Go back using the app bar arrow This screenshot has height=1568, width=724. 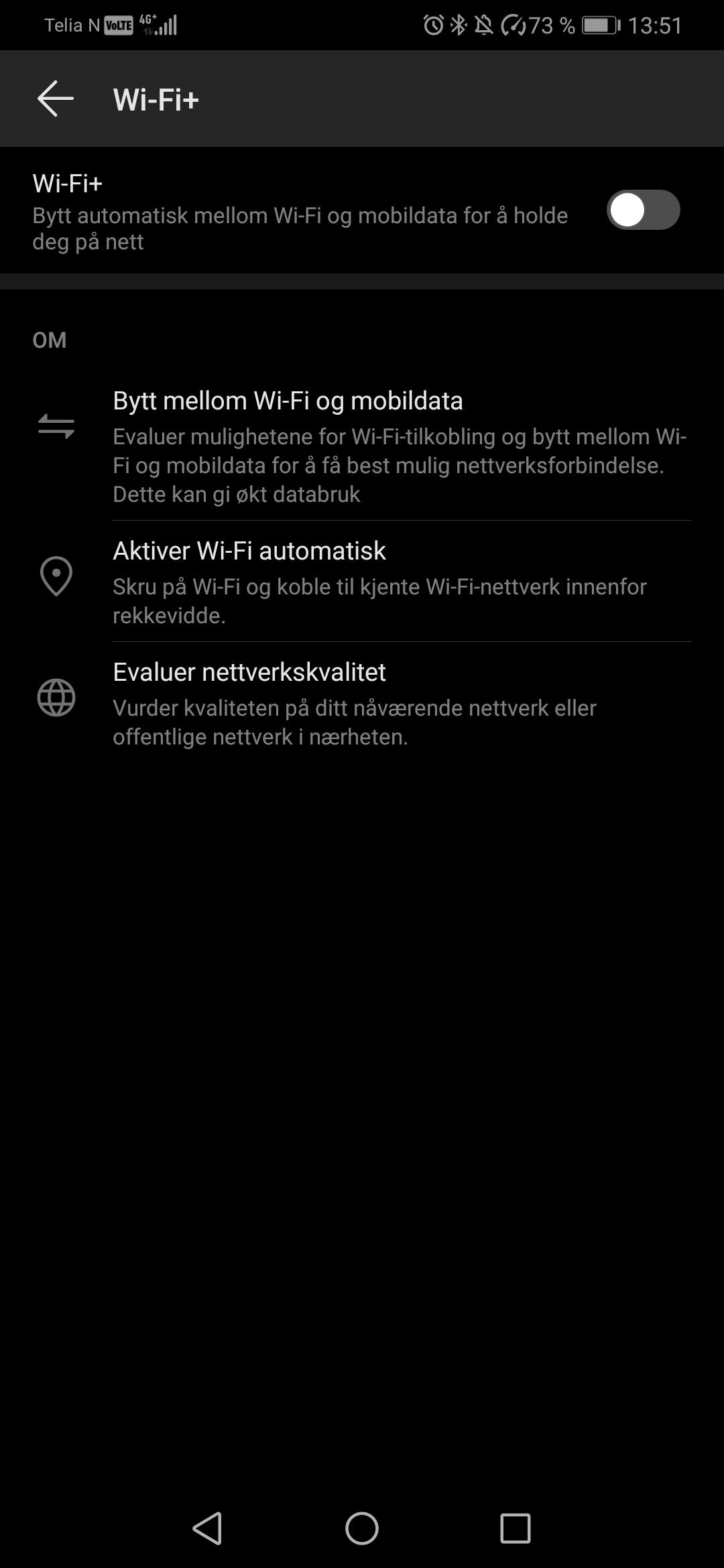[56, 99]
